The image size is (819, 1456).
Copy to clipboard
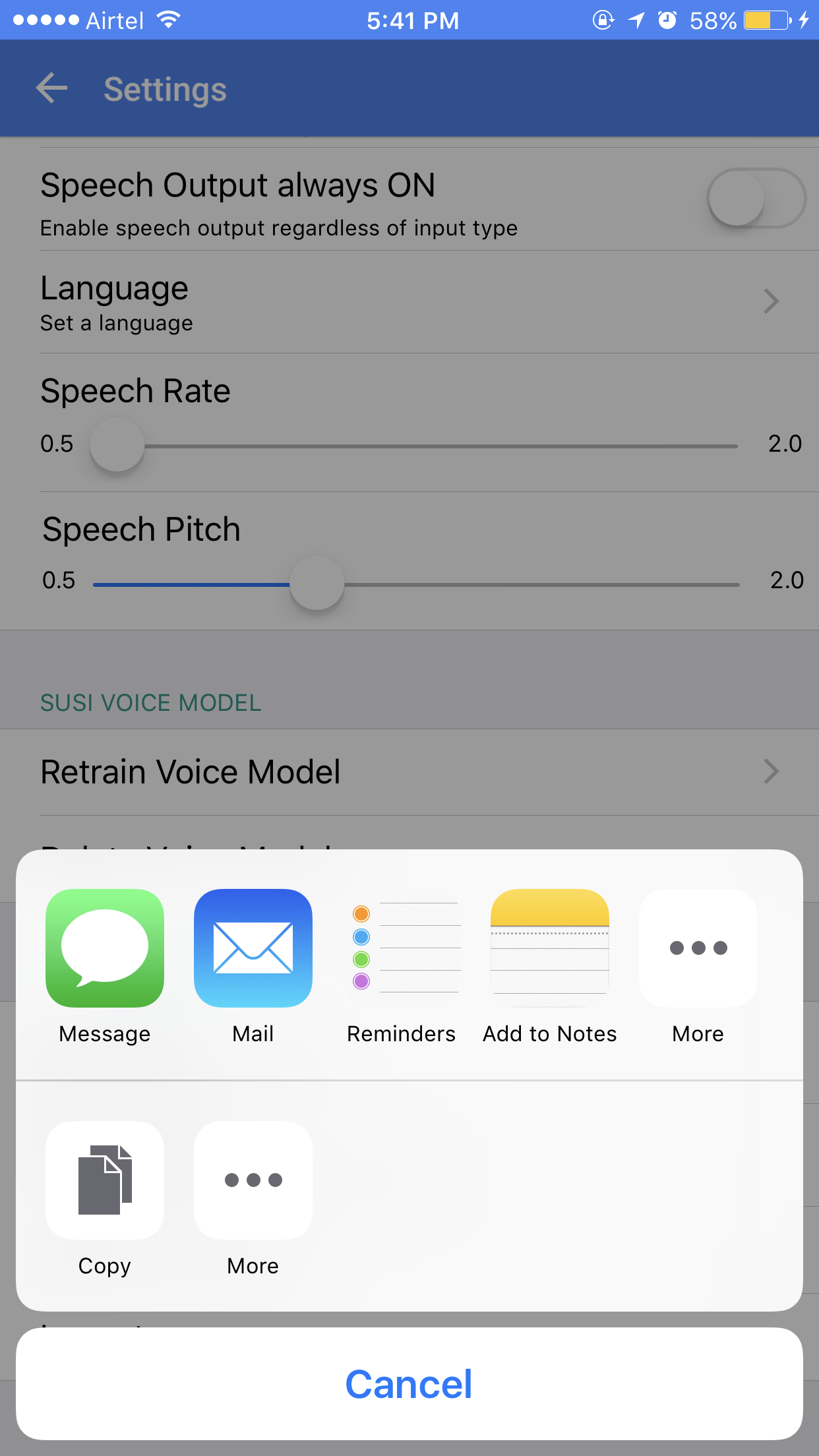[105, 1180]
